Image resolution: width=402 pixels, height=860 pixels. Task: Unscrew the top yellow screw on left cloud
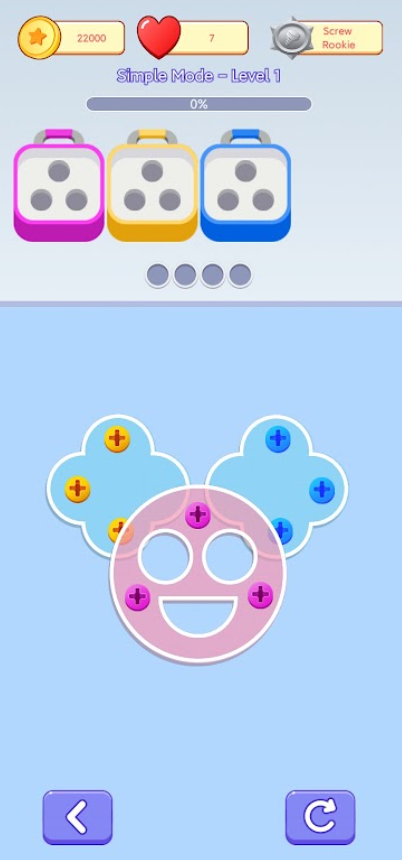click(x=117, y=439)
